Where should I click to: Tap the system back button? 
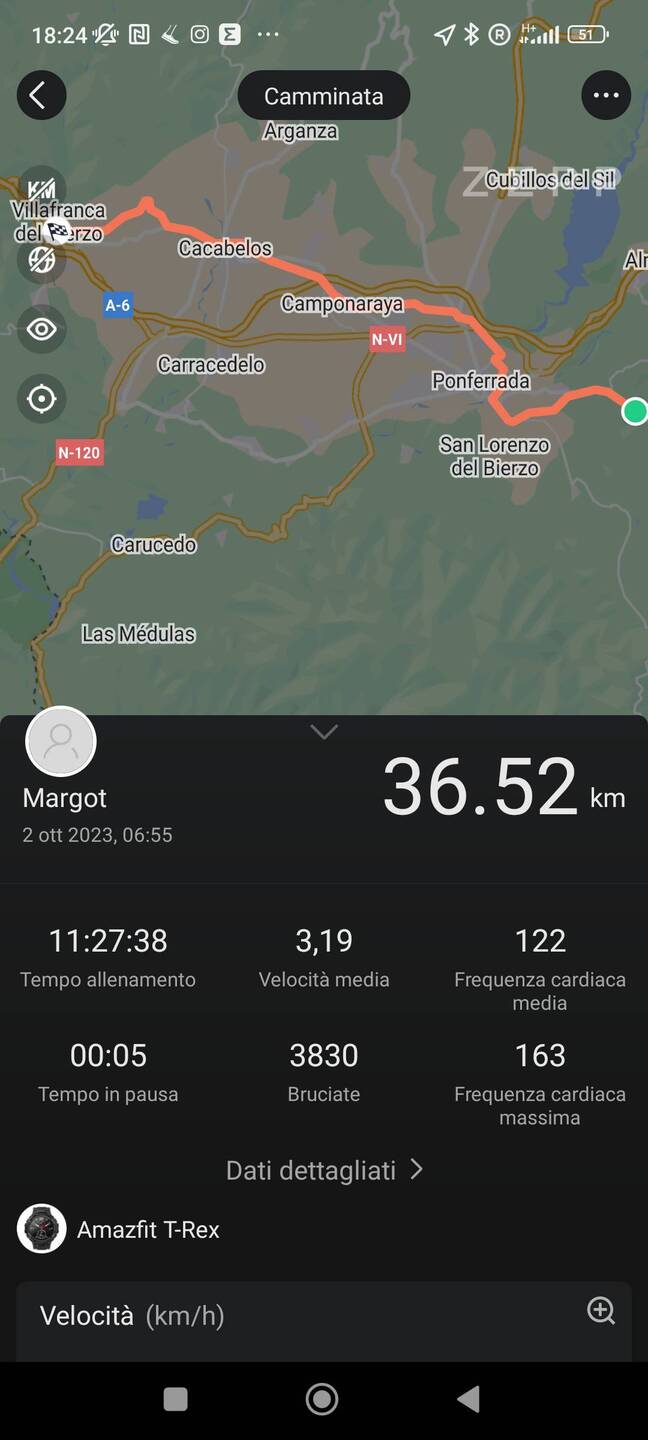(468, 1399)
